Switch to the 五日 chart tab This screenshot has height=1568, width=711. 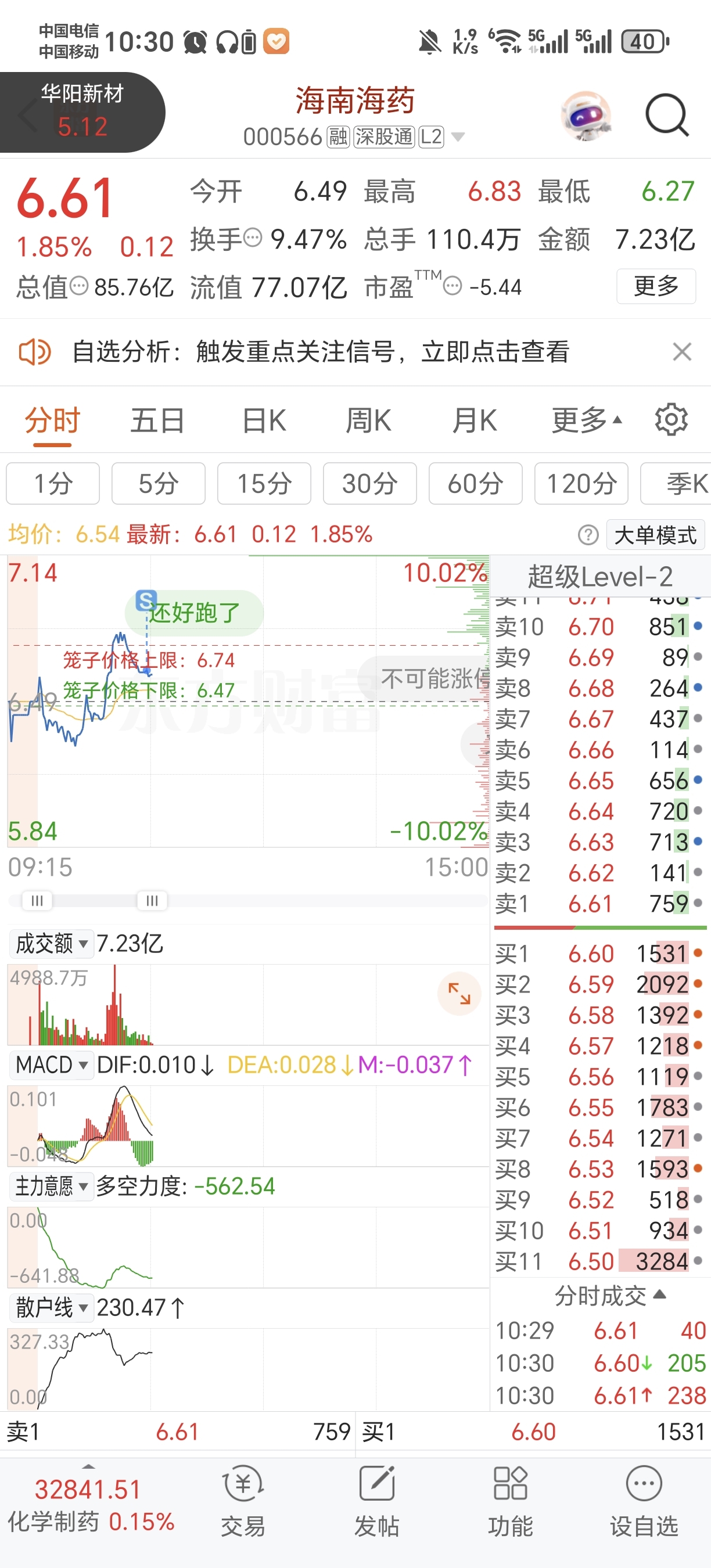tap(157, 420)
